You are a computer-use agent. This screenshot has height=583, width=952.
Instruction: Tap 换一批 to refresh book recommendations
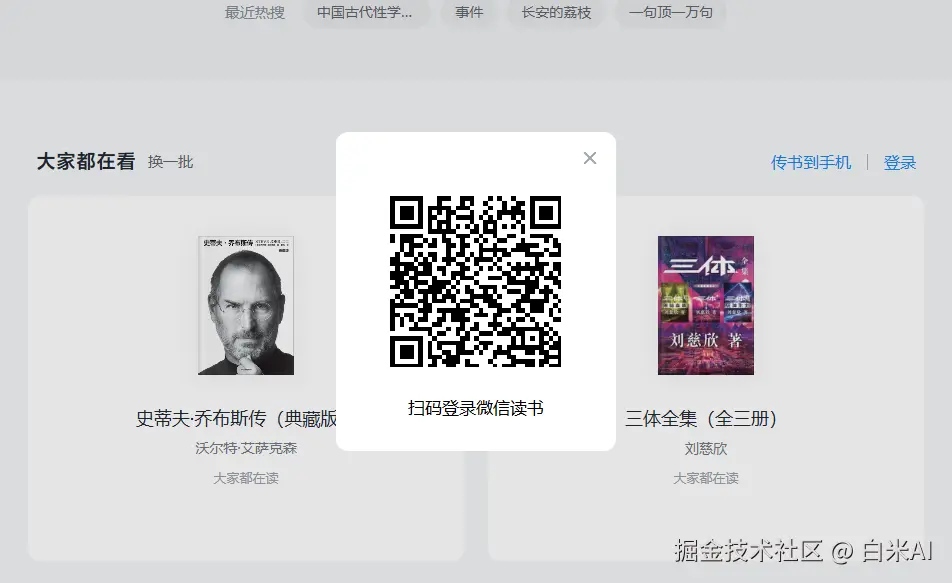pyautogui.click(x=170, y=162)
